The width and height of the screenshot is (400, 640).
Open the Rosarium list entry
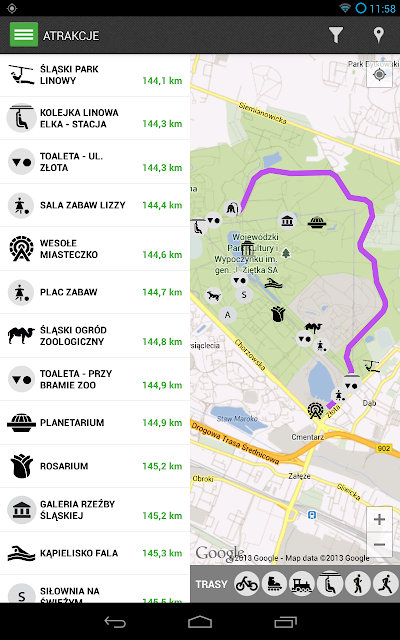pyautogui.click(x=95, y=466)
